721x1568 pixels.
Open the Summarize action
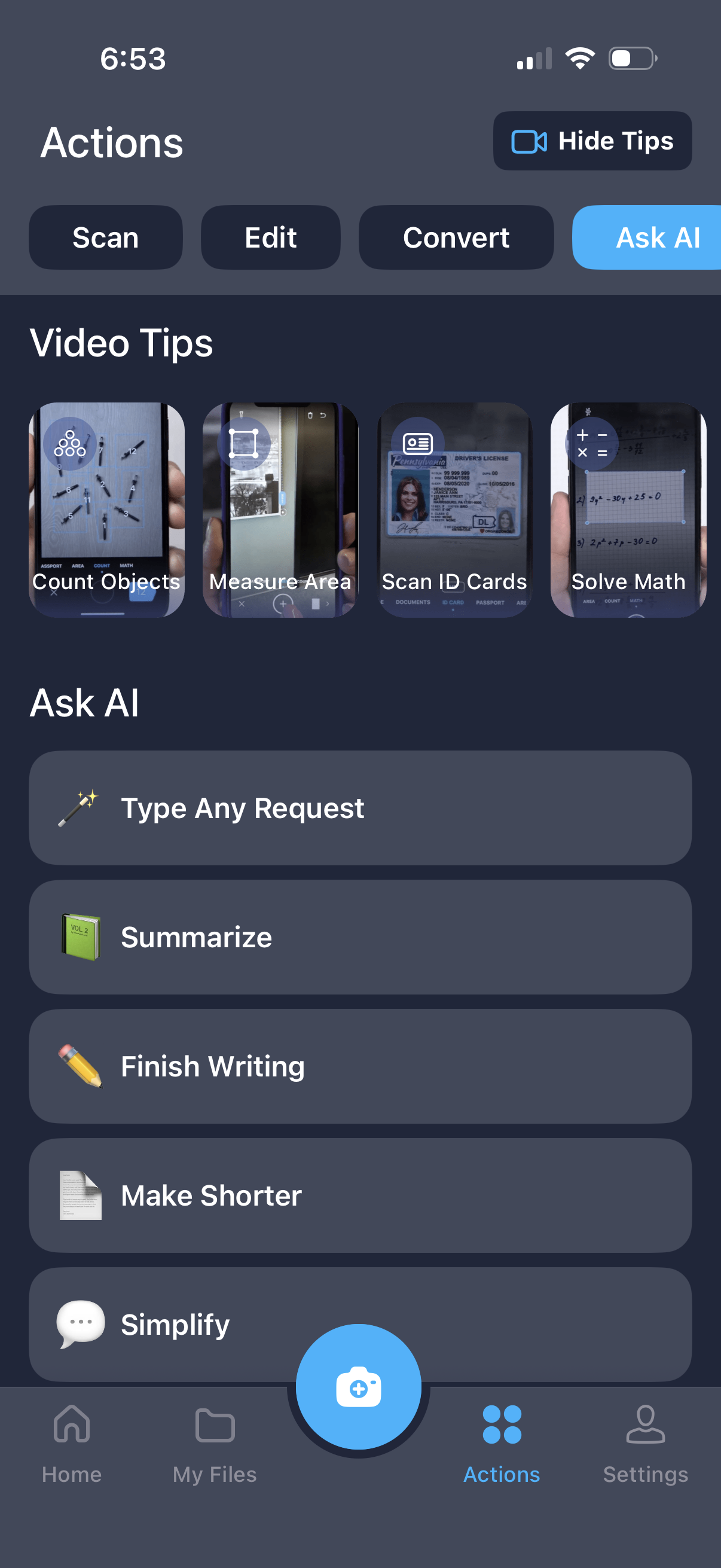click(360, 936)
